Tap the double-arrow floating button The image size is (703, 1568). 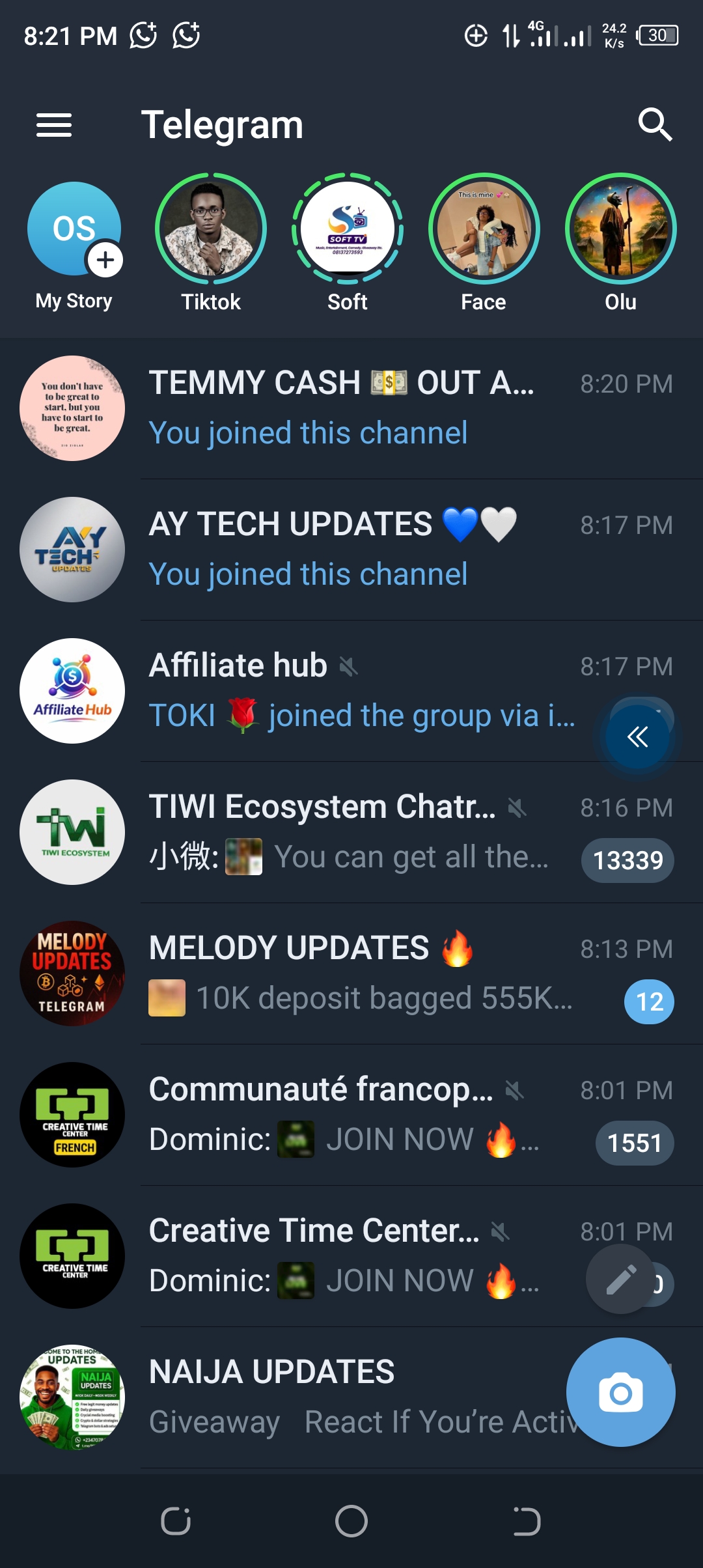tap(637, 736)
